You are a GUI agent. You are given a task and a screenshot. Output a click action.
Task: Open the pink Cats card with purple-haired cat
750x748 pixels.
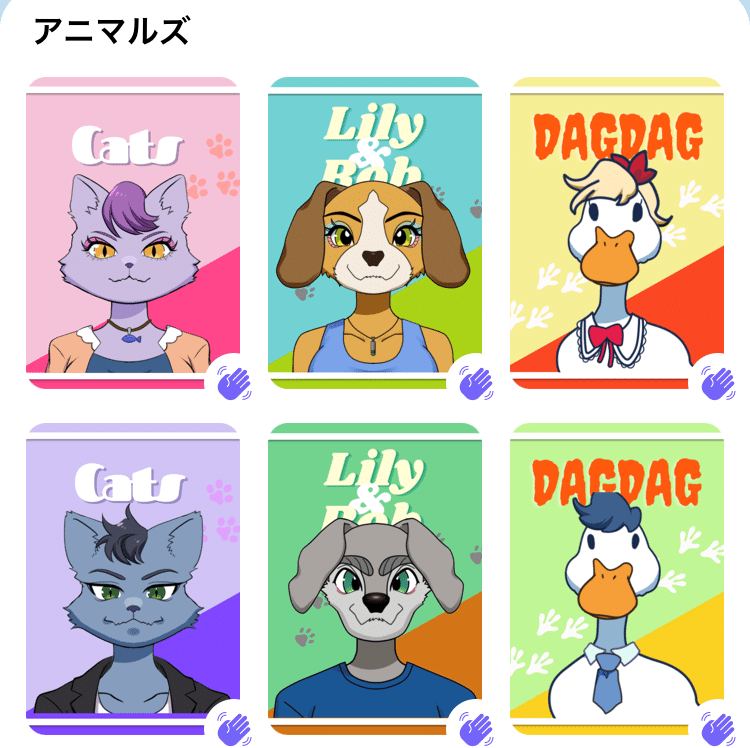click(132, 232)
